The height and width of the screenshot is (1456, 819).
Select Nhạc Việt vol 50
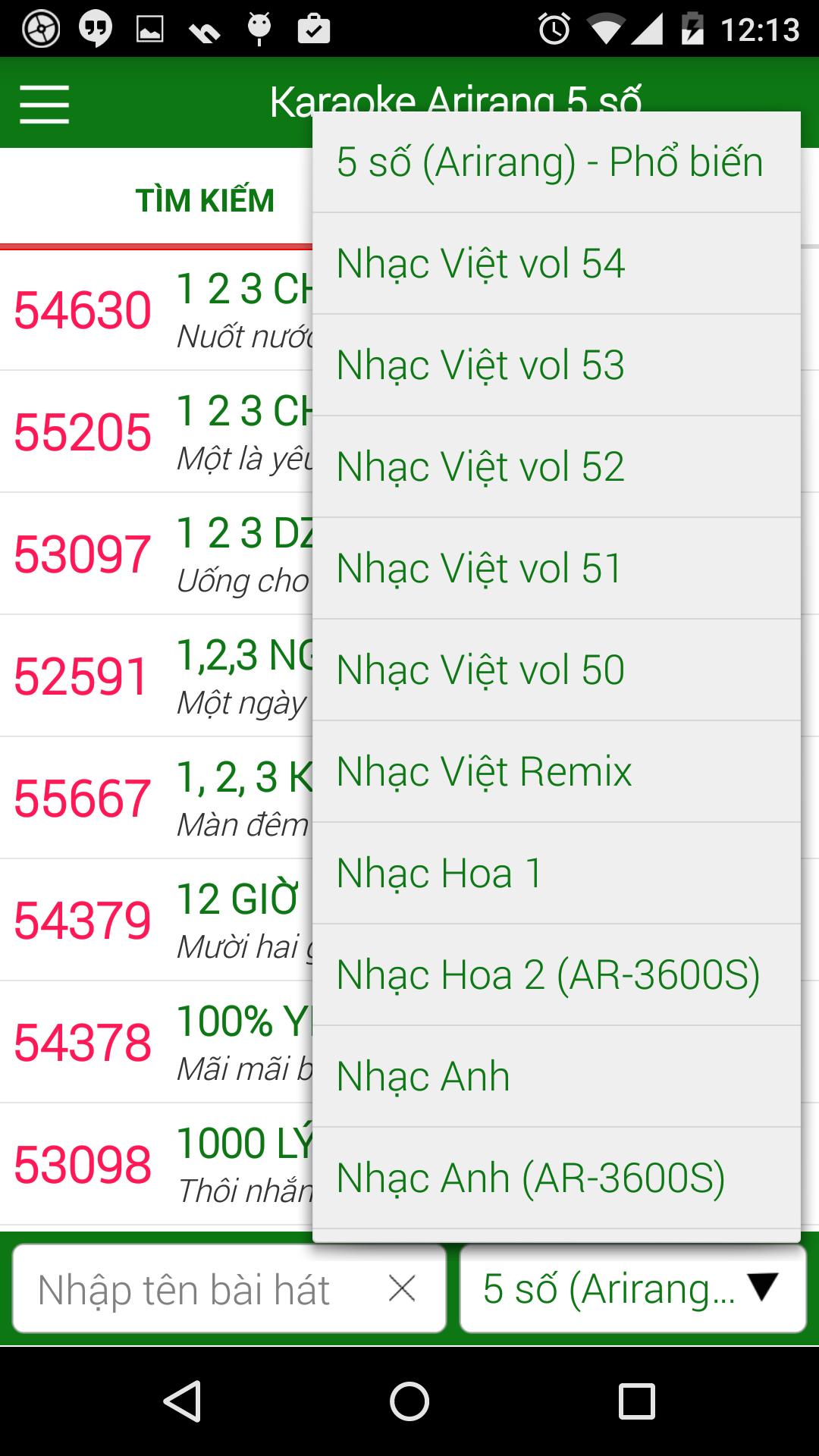(x=556, y=670)
